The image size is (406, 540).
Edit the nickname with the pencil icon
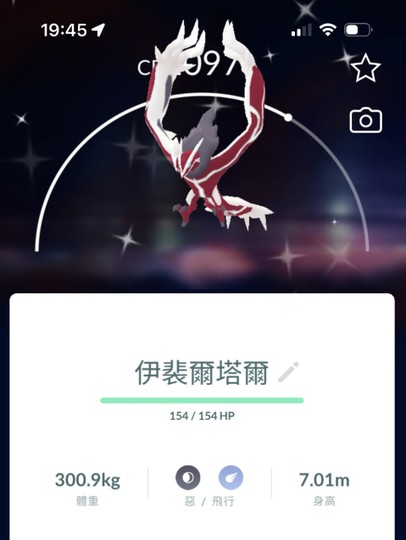[289, 372]
